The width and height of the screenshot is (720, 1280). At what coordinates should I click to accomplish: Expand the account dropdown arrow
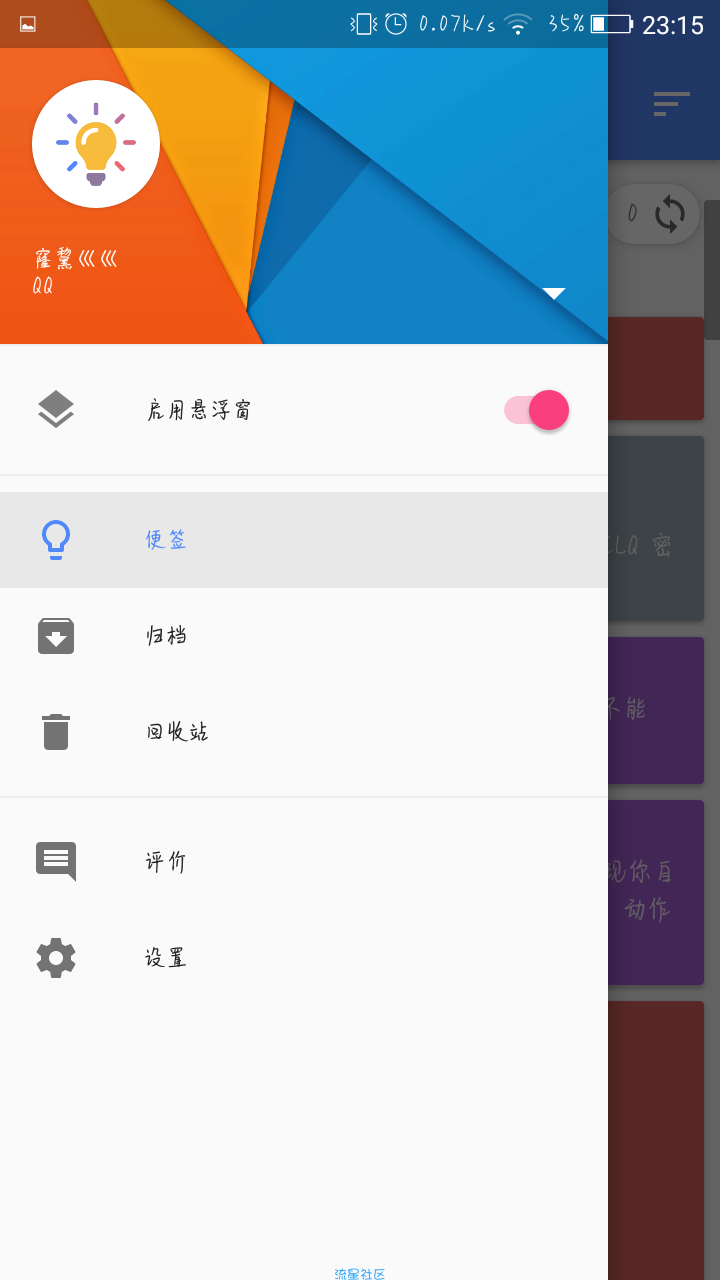click(x=554, y=293)
